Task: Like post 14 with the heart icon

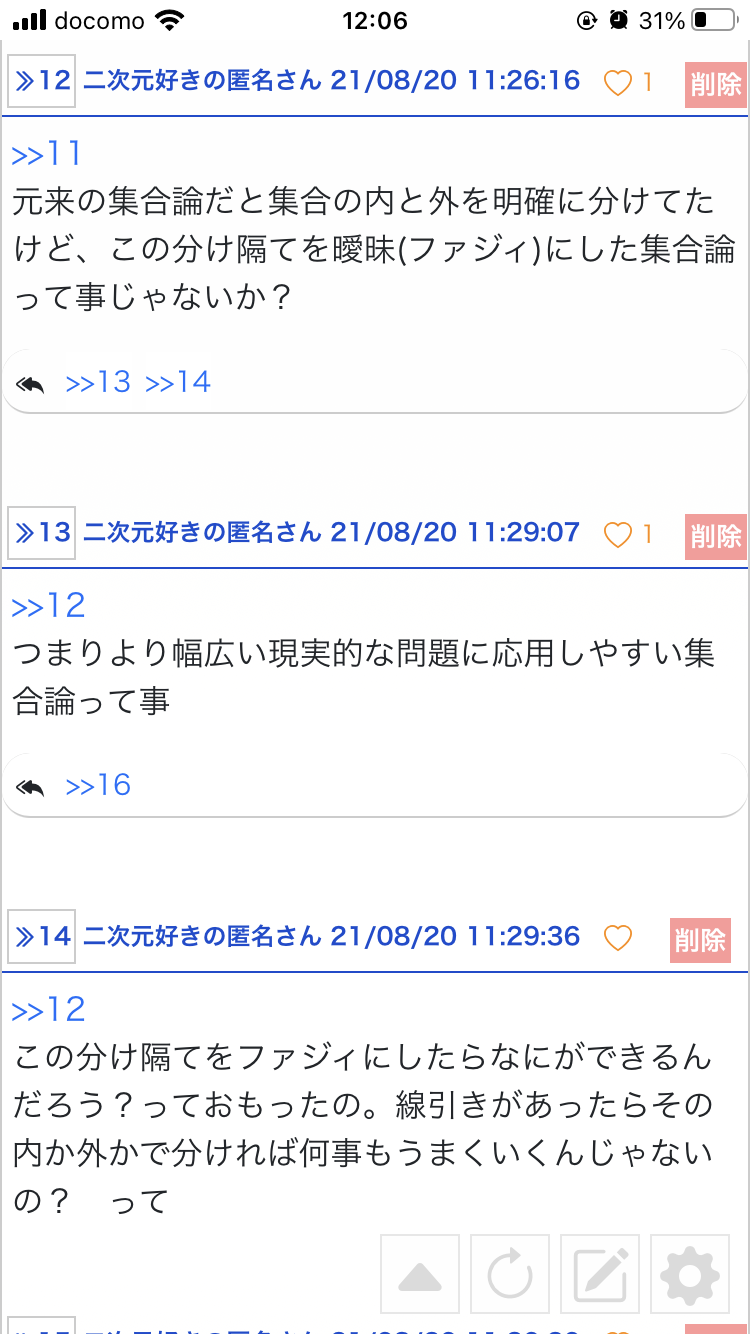Action: click(618, 938)
